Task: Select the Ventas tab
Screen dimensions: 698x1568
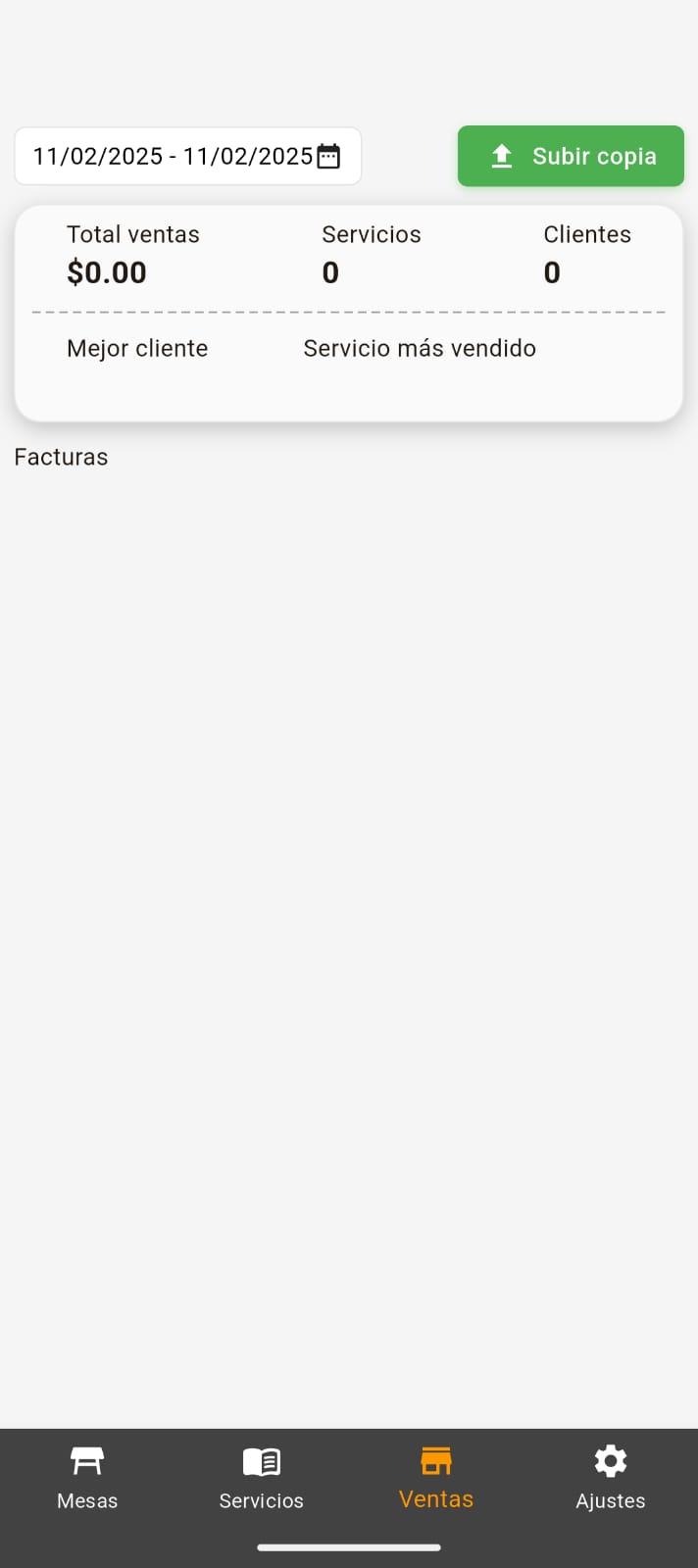Action: click(x=436, y=1479)
